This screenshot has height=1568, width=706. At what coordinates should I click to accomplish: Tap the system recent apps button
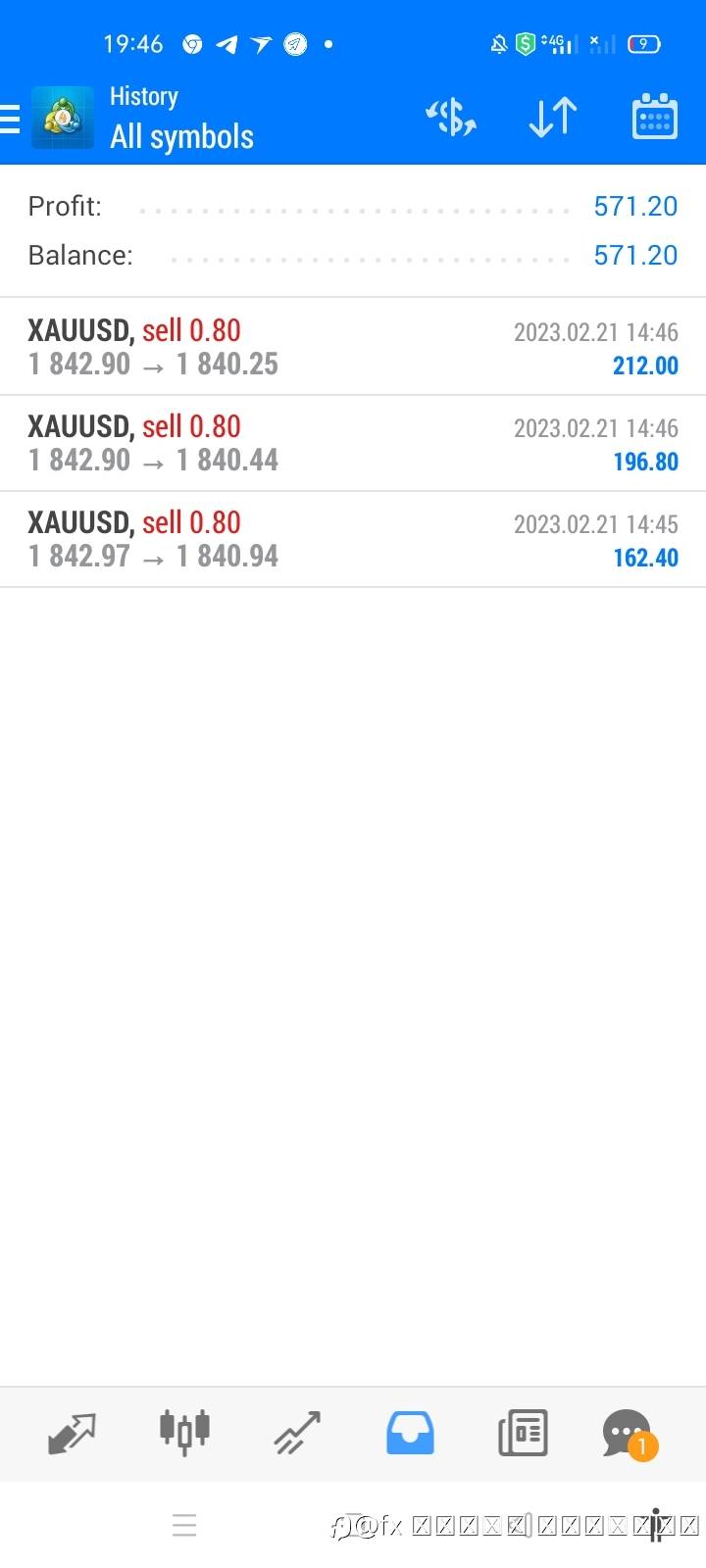click(184, 1526)
